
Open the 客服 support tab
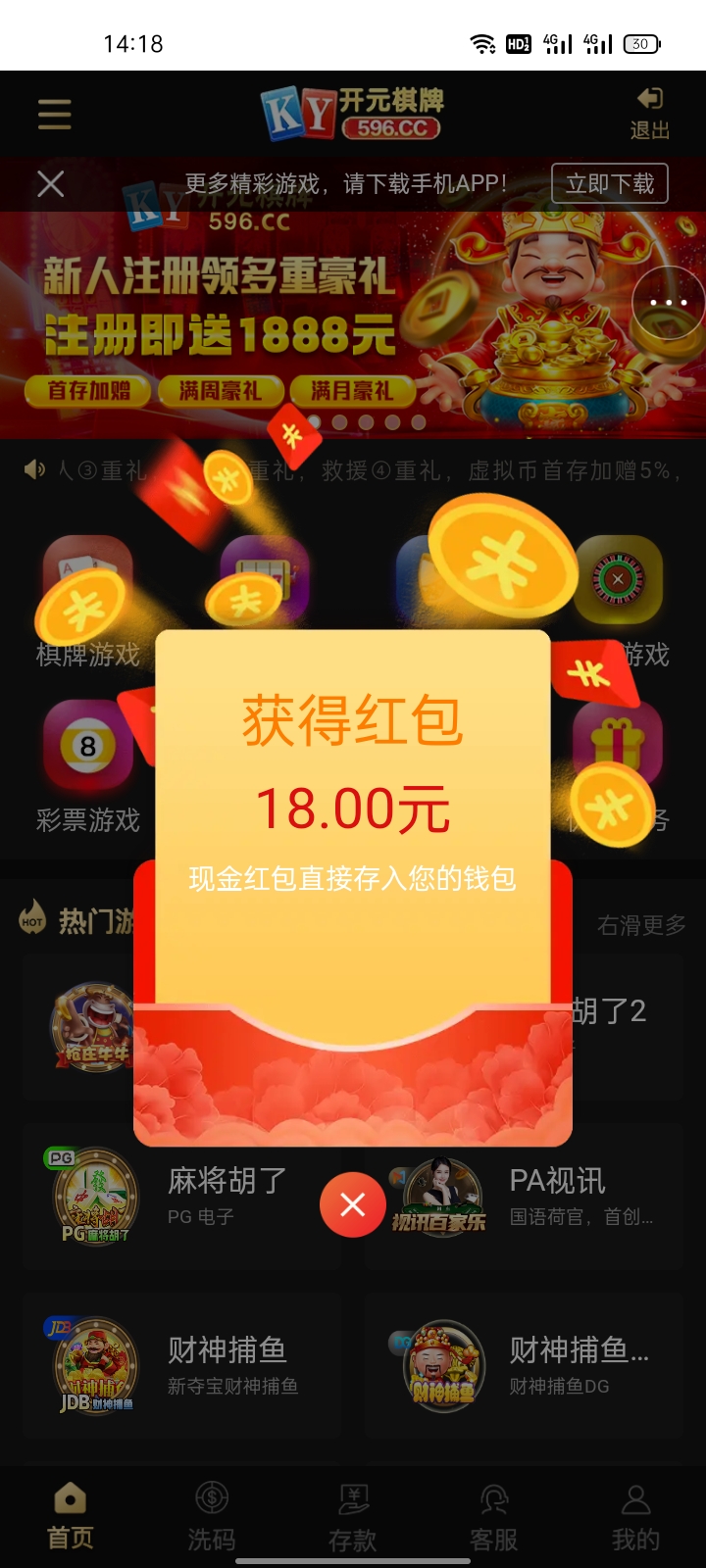pos(494,1515)
